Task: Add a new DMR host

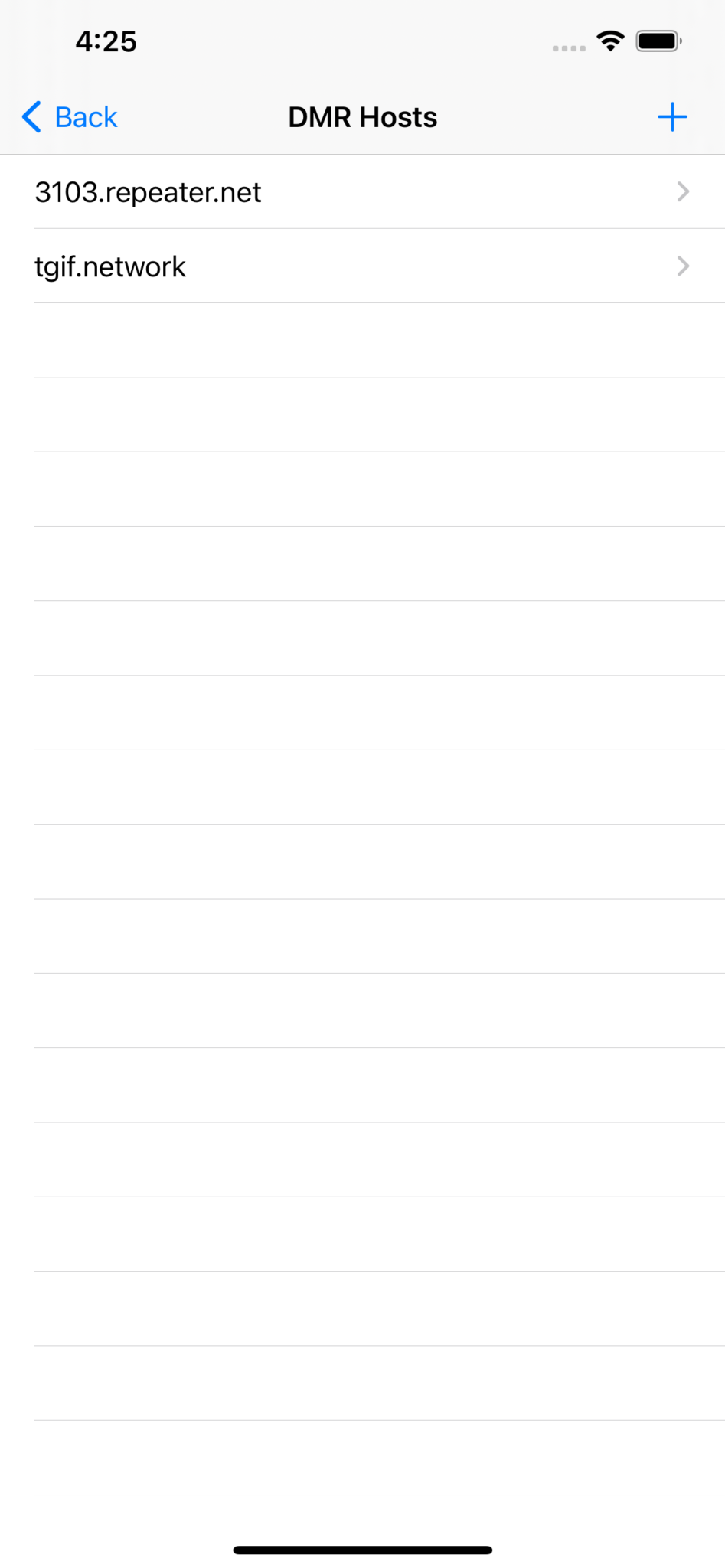Action: pos(671,117)
